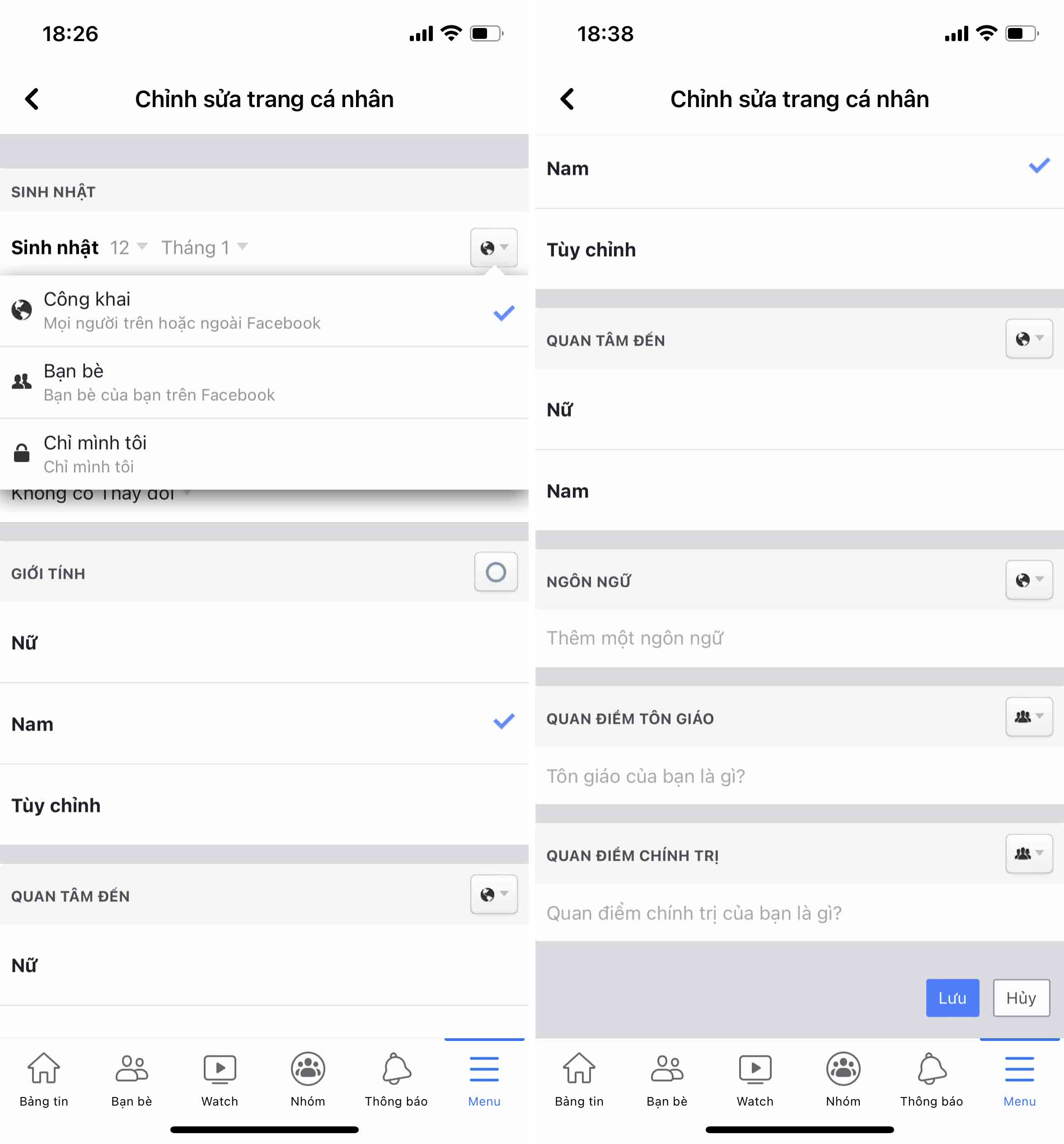The width and height of the screenshot is (1064, 1144).
Task: Open privacy dropdown for Ngôn ngữ
Action: (1029, 580)
